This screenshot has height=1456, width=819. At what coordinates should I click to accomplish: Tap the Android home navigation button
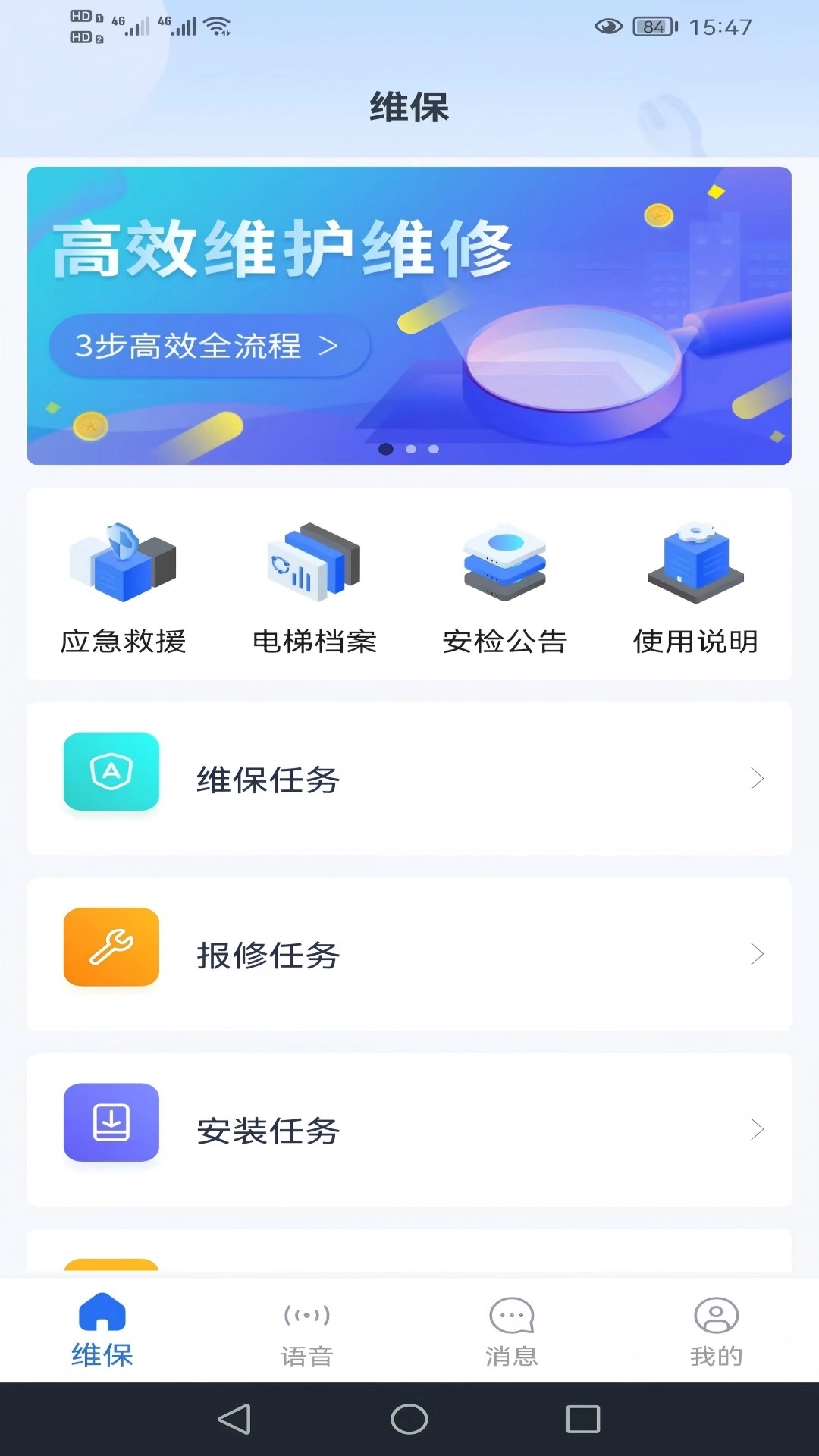(x=409, y=1420)
